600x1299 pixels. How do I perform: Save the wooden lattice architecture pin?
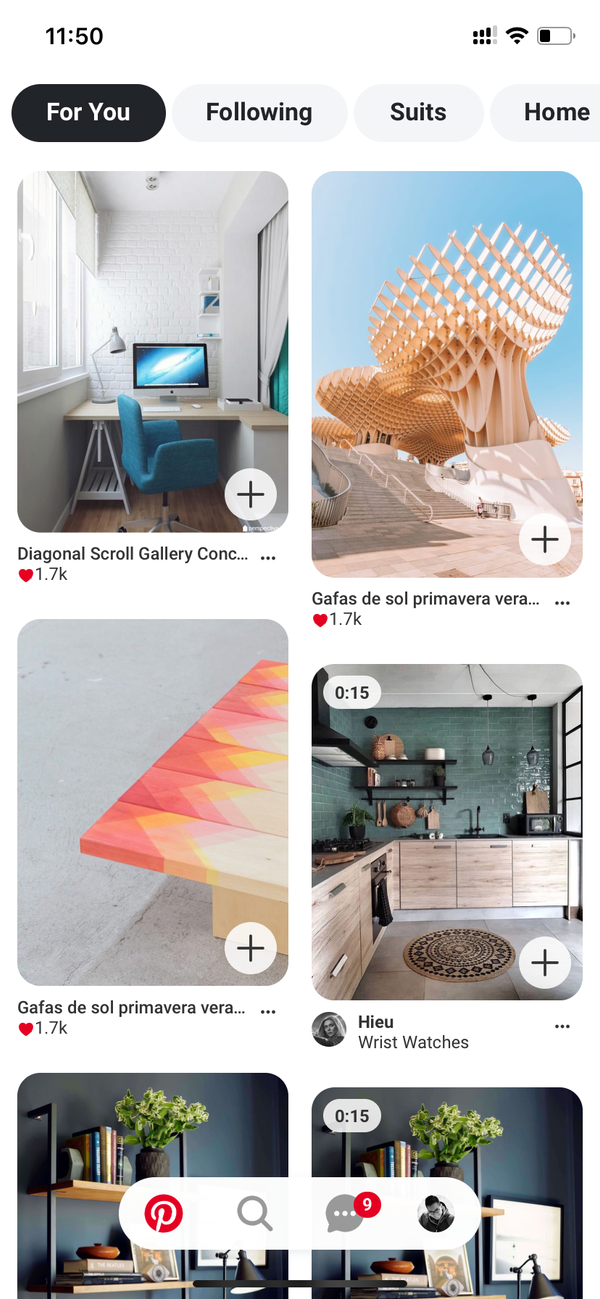[545, 540]
